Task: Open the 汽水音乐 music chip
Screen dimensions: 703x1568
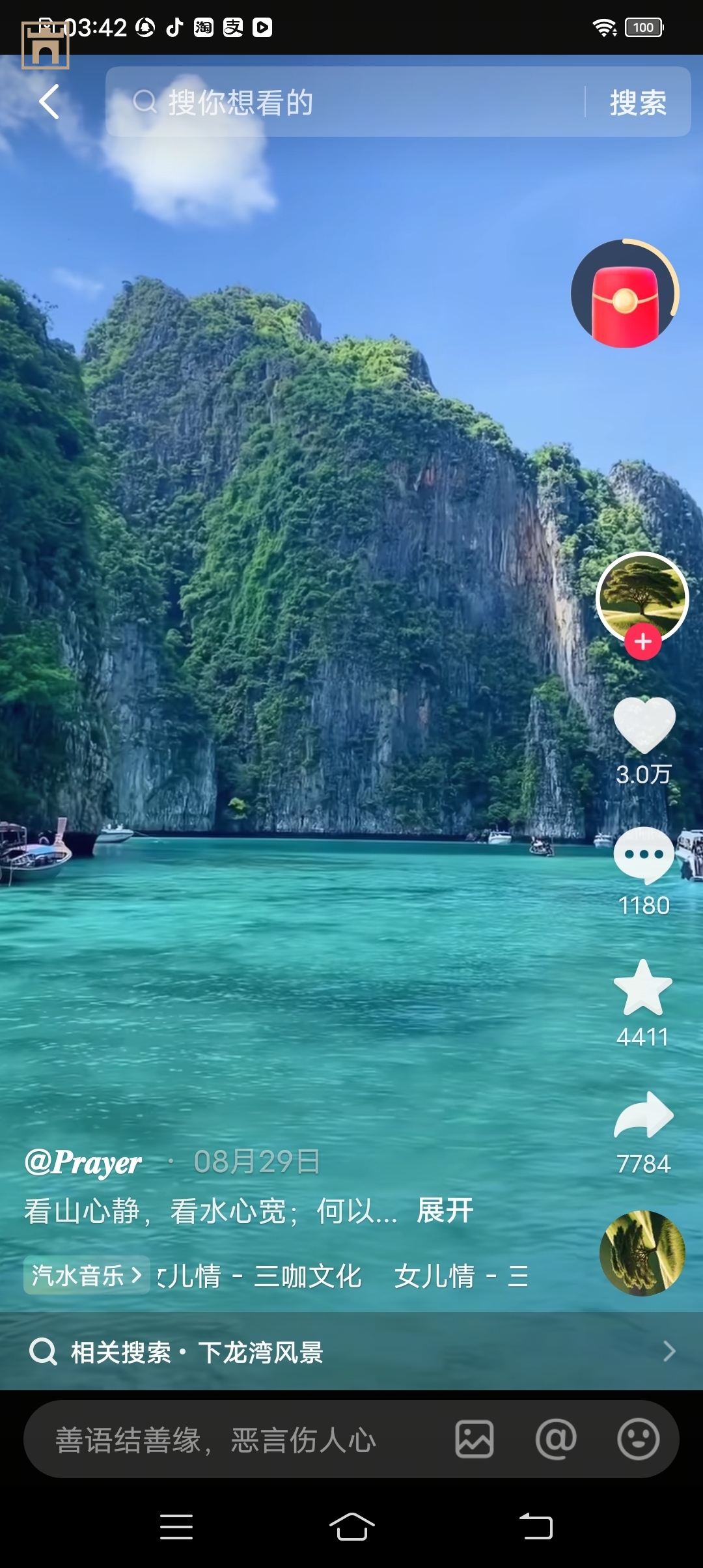Action: click(x=87, y=1275)
